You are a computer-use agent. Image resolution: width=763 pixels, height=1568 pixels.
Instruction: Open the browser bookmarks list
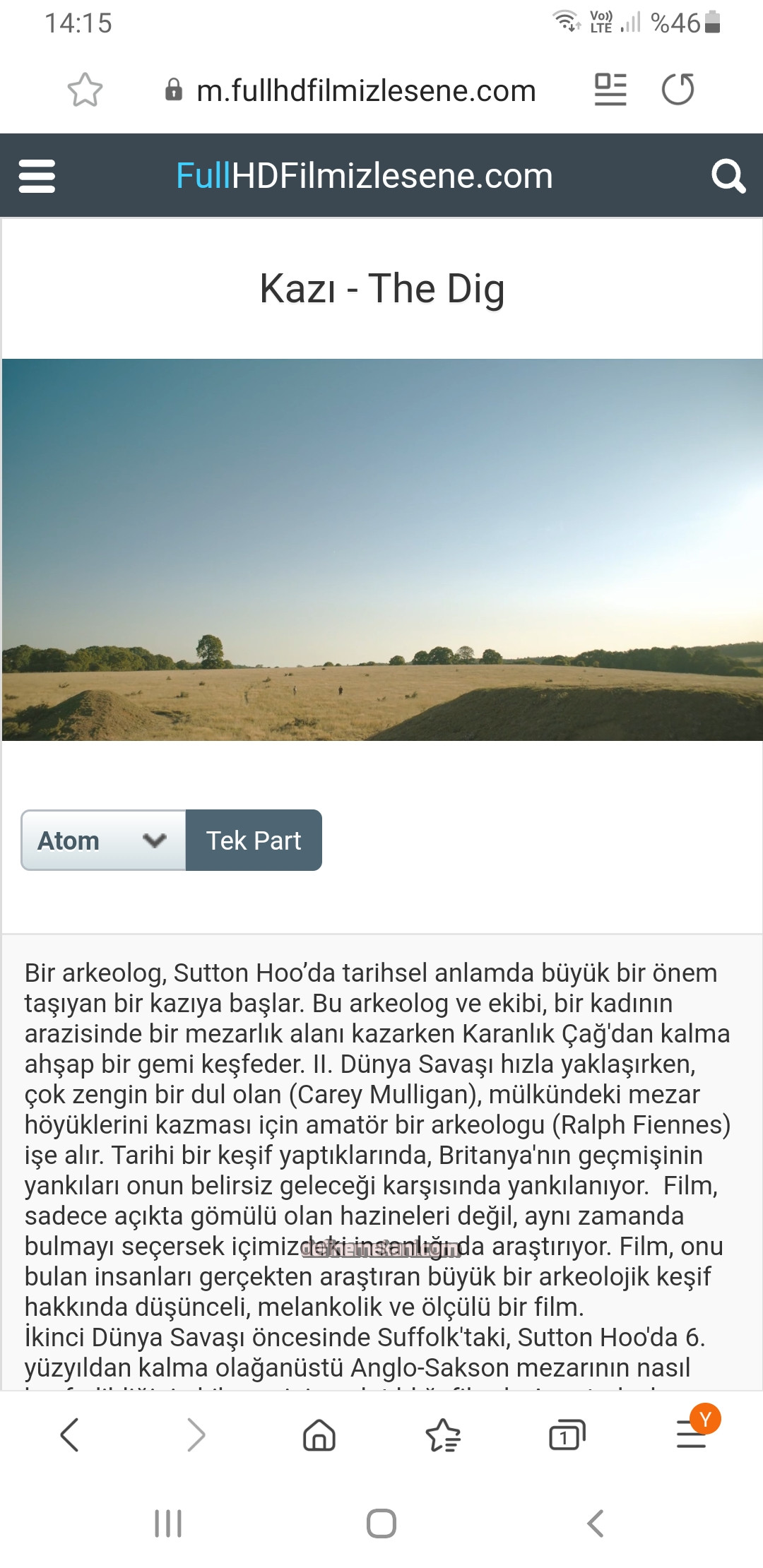(x=443, y=1435)
